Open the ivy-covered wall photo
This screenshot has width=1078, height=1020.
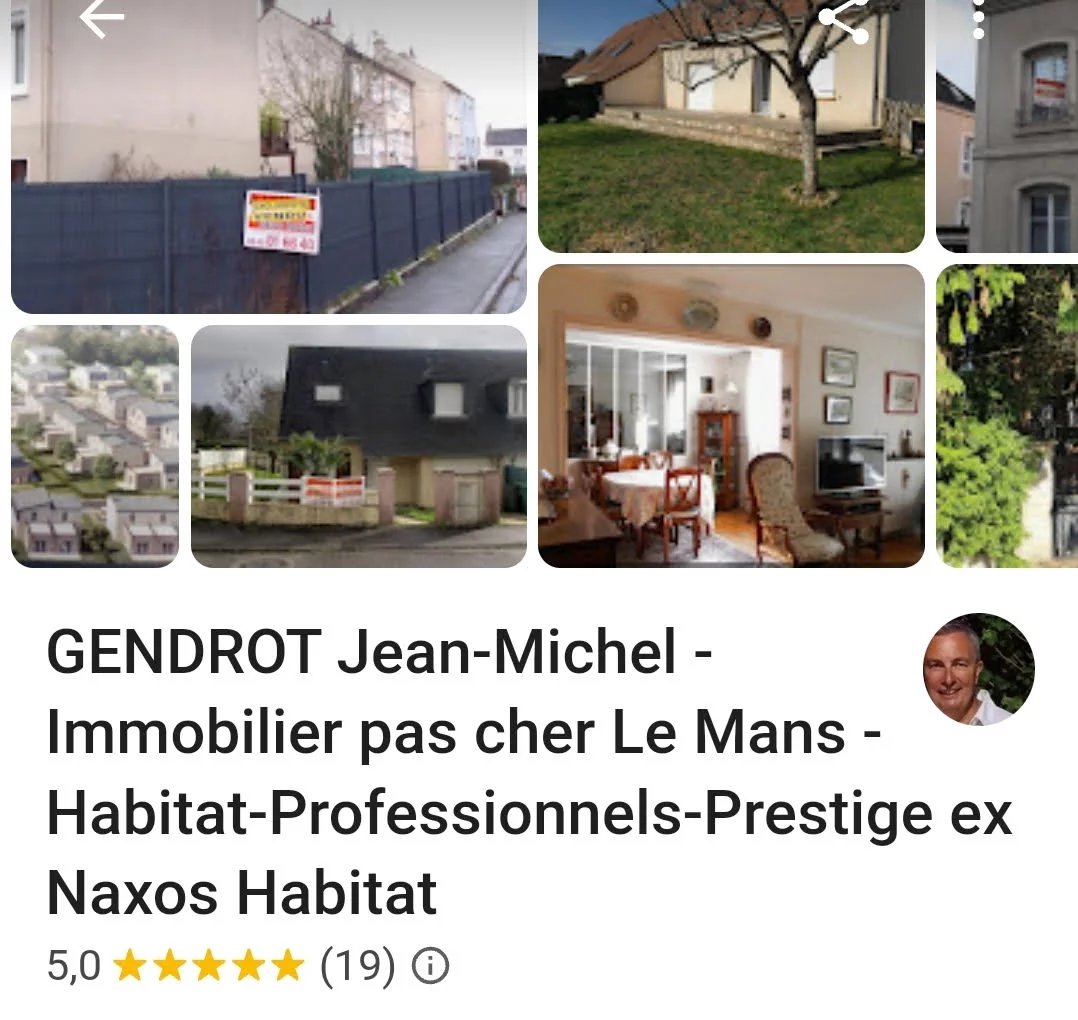(x=1007, y=416)
